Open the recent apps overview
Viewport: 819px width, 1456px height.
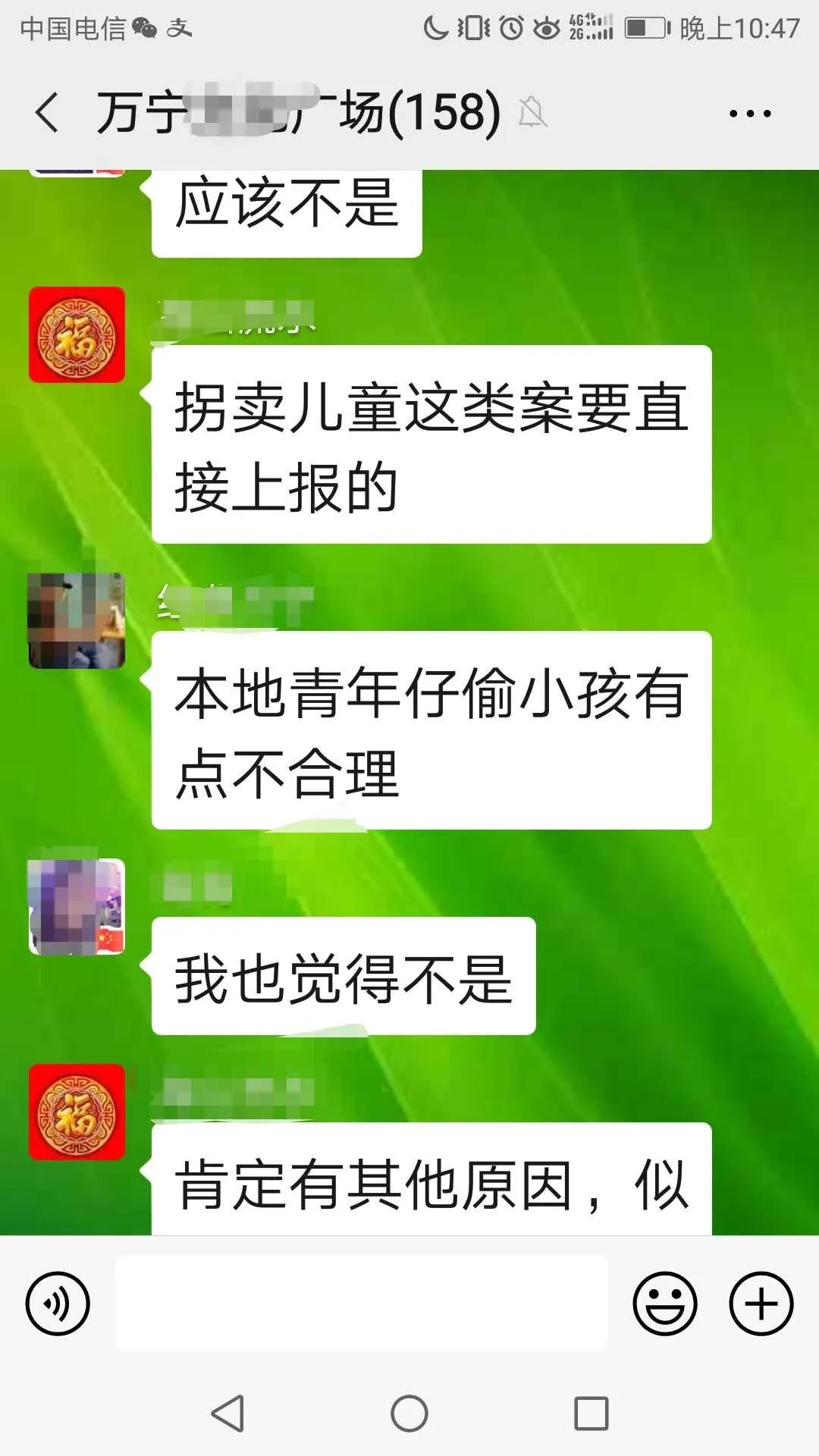pos(591,1414)
